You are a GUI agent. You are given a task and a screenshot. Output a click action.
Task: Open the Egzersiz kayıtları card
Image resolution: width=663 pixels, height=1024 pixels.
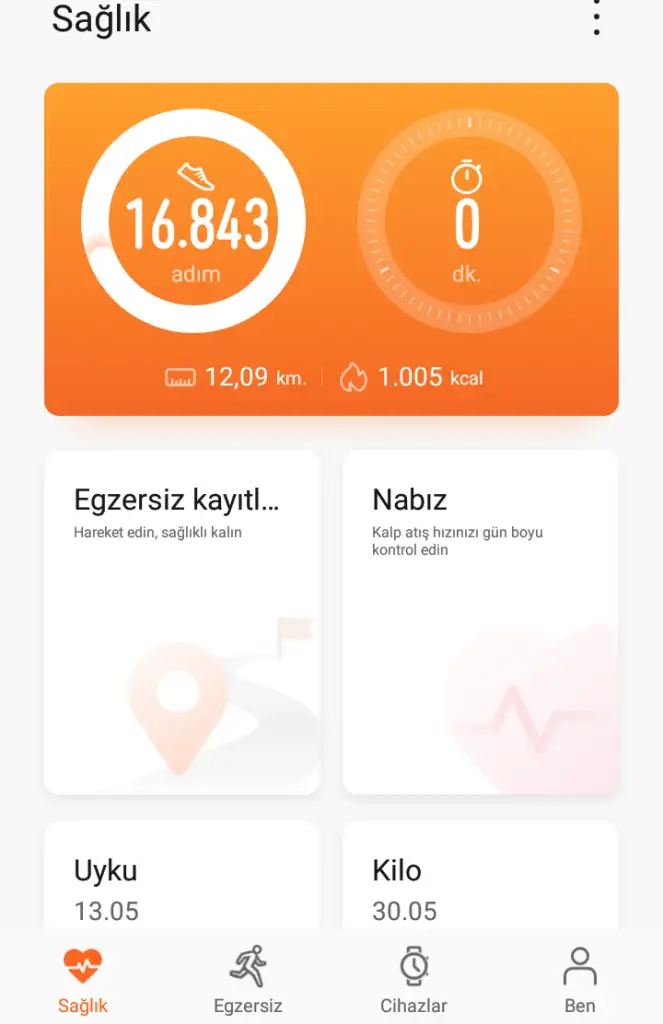[182, 622]
